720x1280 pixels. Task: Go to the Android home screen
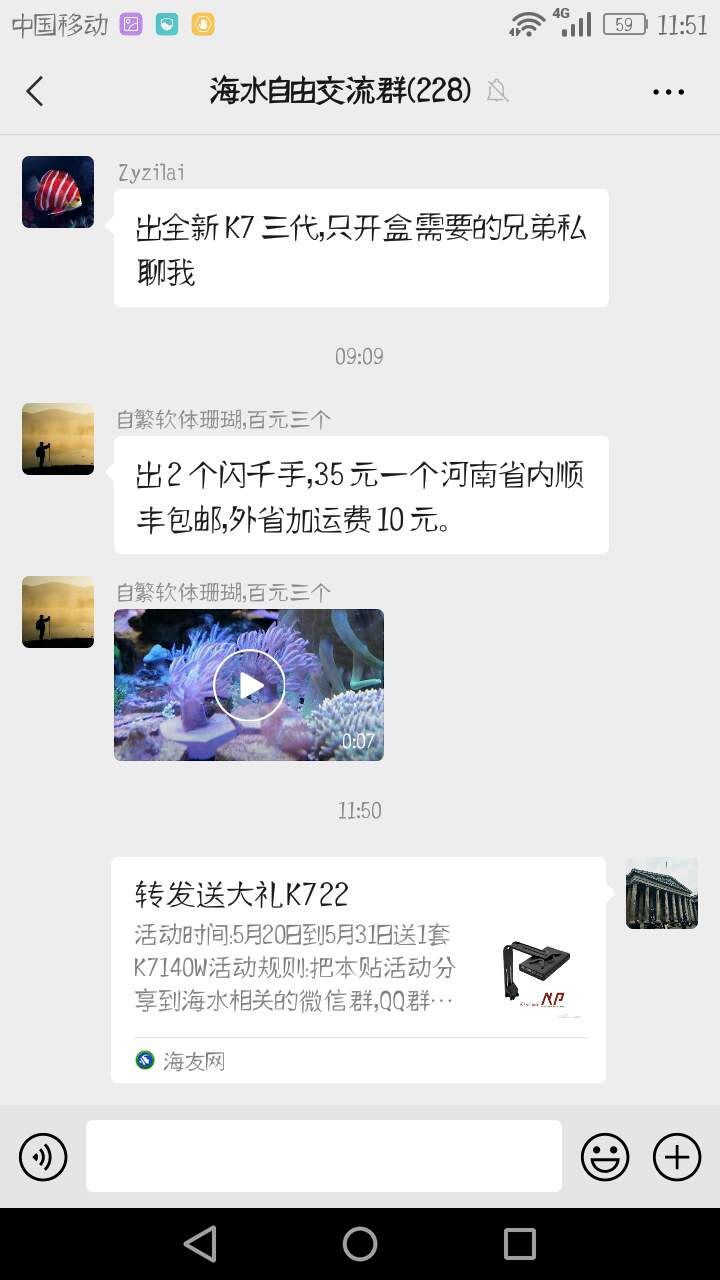click(360, 1244)
